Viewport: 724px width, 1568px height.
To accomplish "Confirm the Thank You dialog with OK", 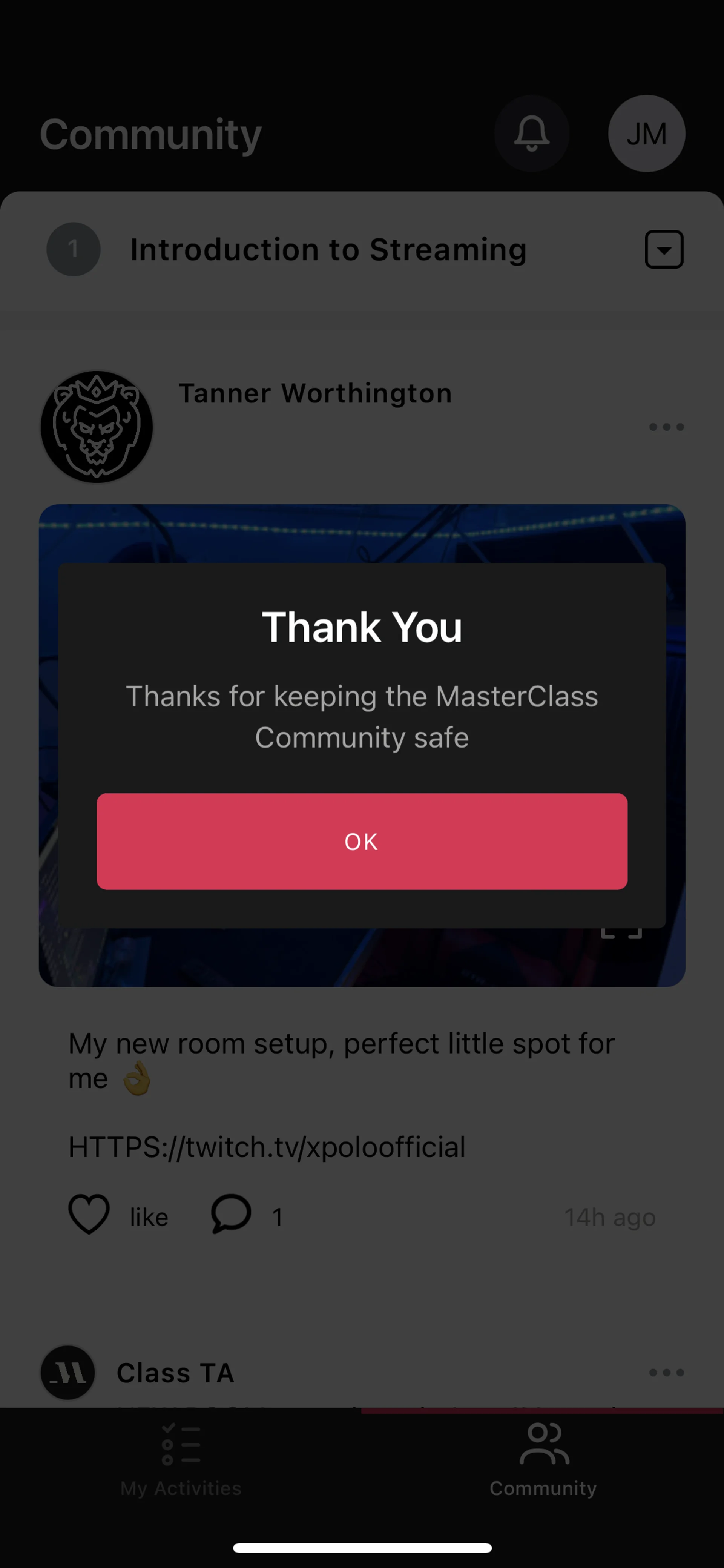I will [361, 841].
